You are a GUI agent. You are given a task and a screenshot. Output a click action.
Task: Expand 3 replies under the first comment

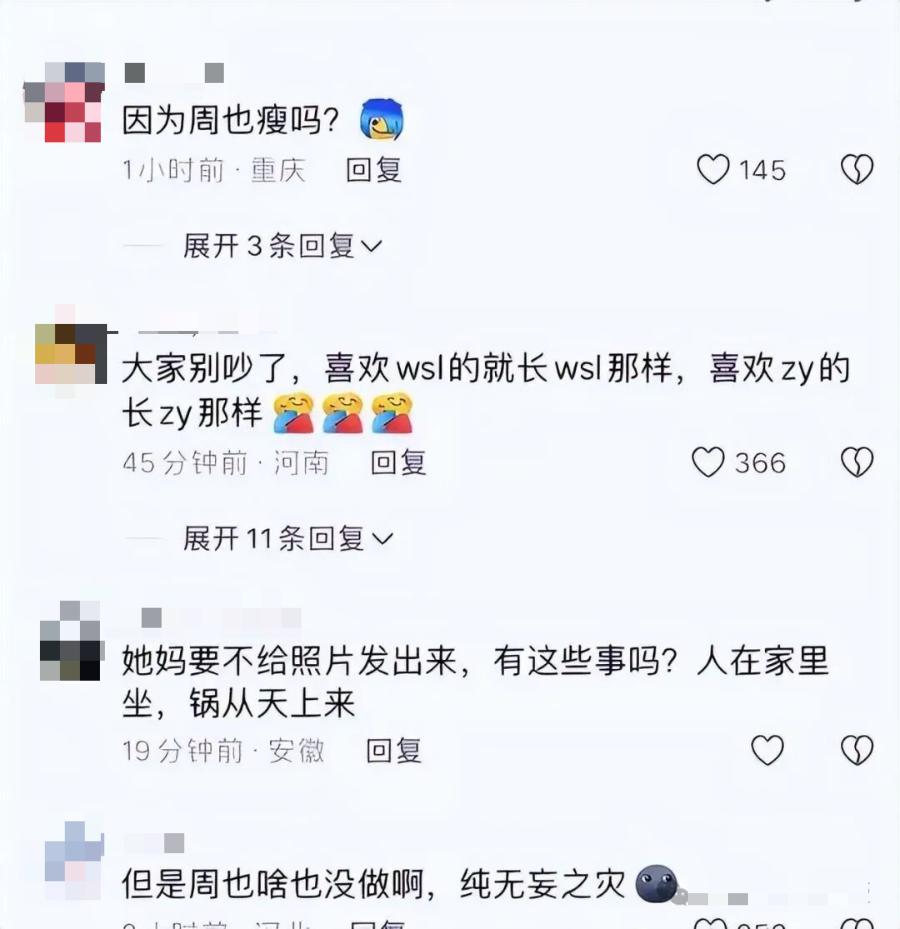click(282, 245)
